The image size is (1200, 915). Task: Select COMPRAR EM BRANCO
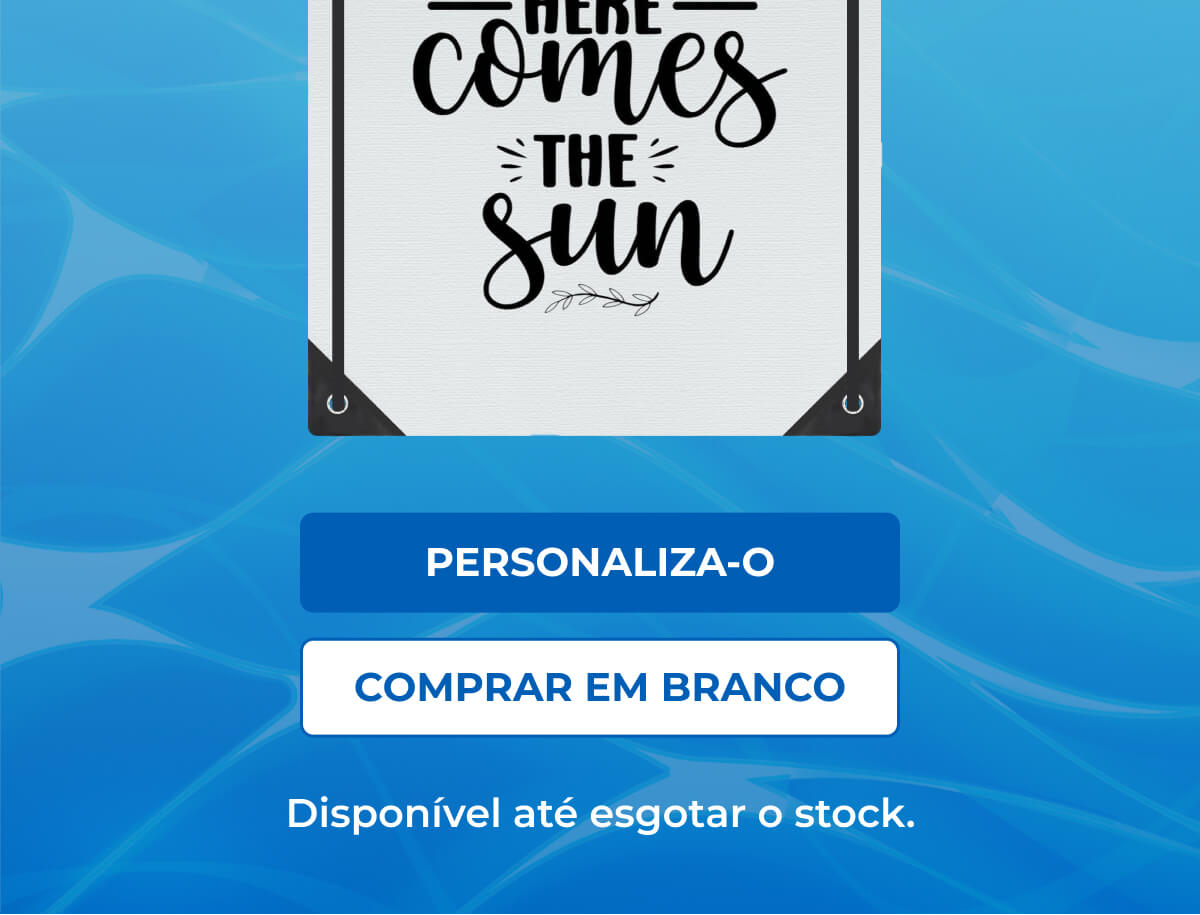(x=600, y=688)
